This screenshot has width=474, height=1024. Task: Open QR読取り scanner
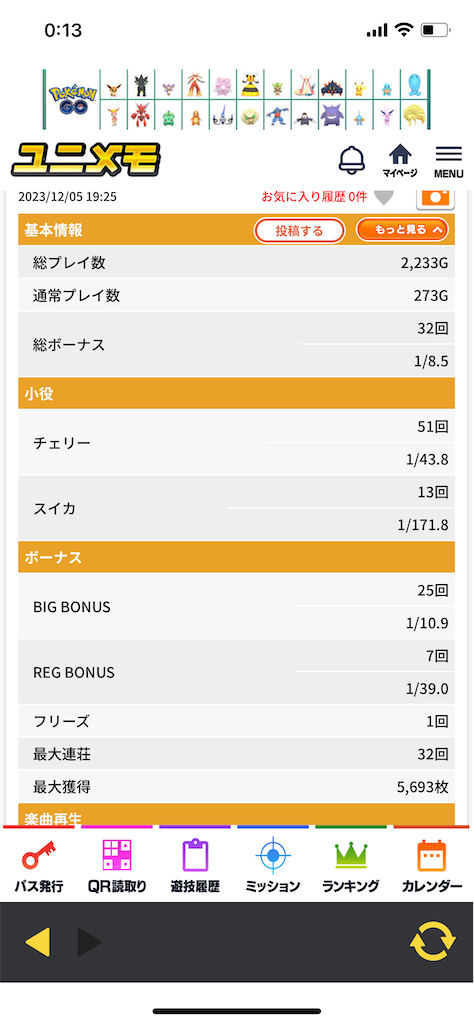click(x=117, y=866)
